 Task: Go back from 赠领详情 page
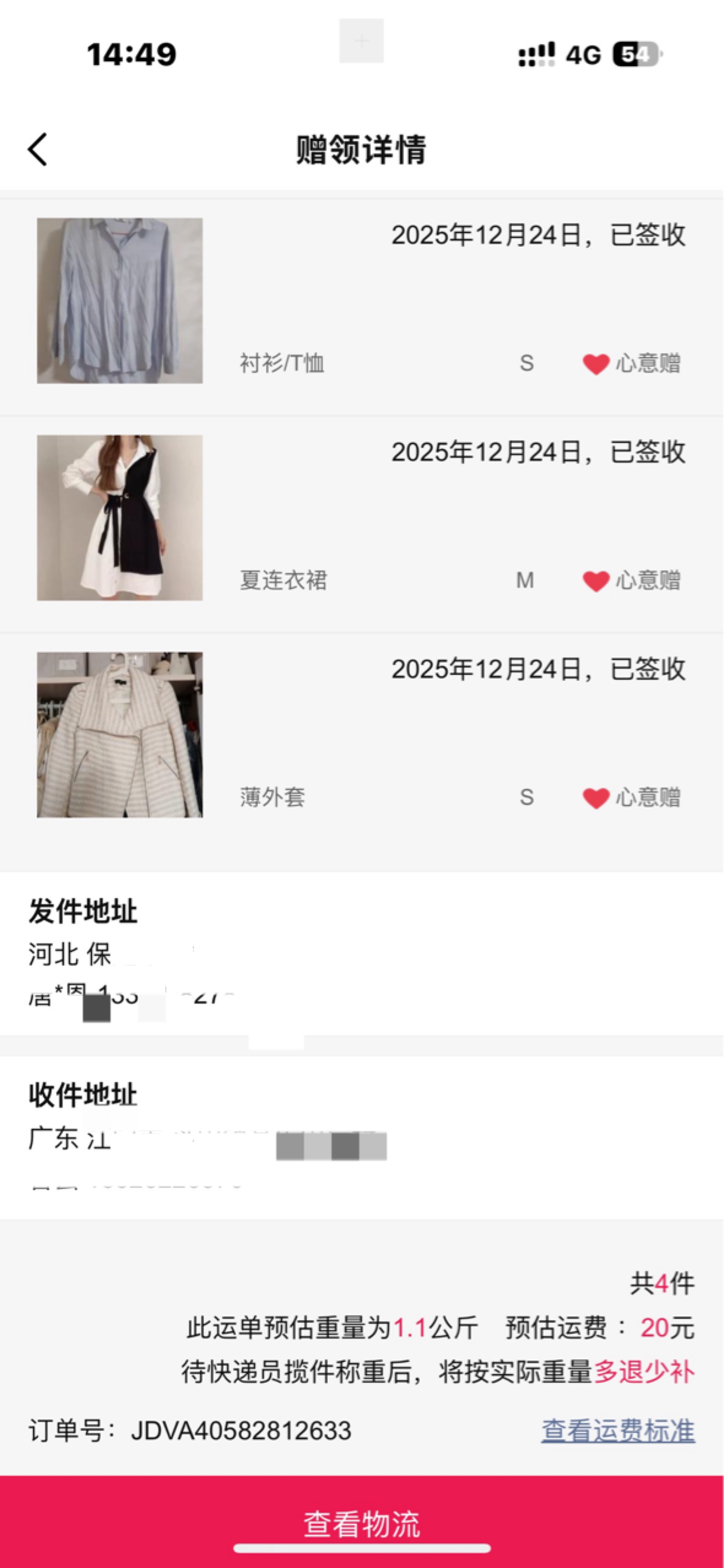(x=38, y=149)
